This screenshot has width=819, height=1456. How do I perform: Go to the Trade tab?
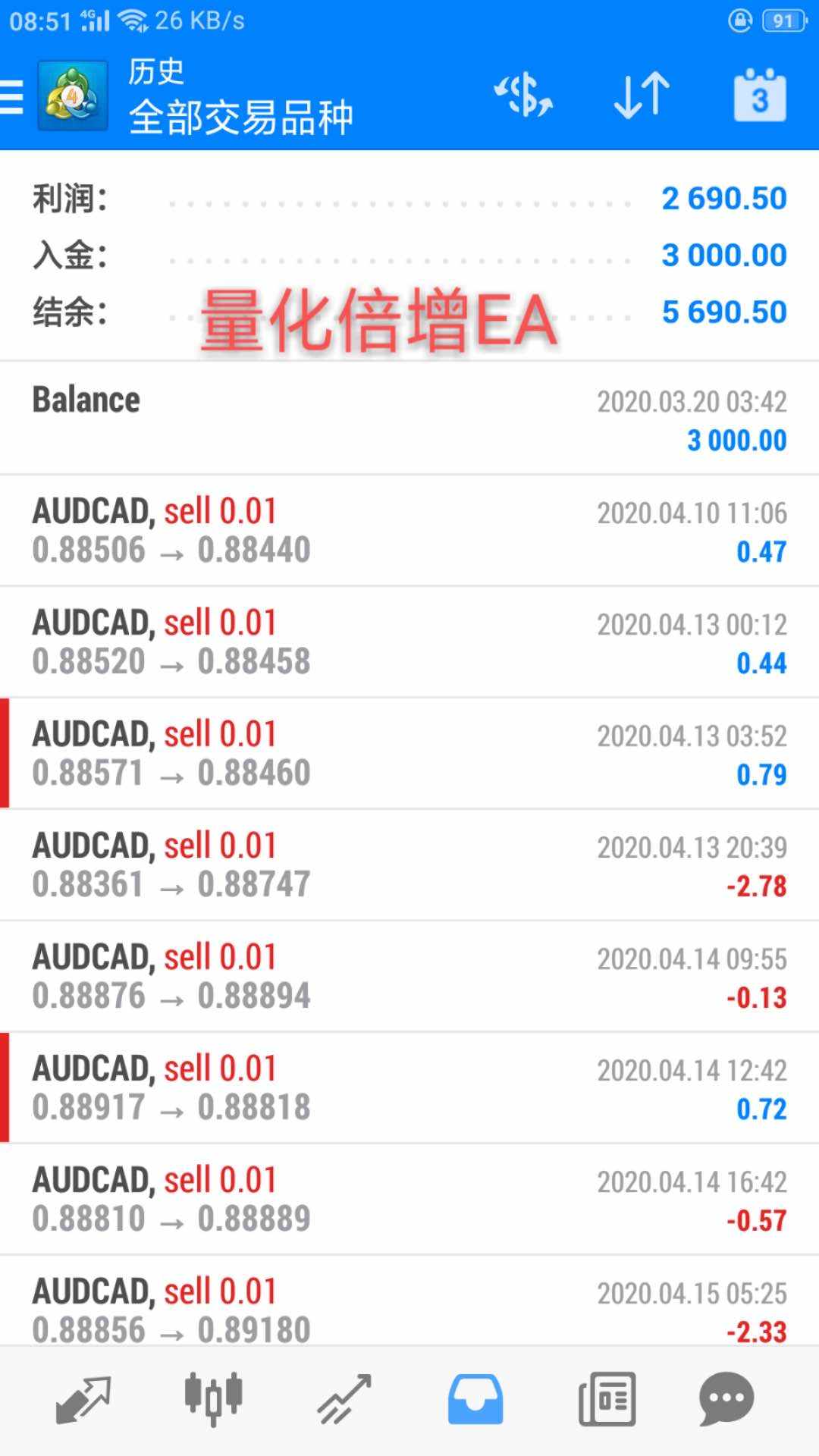[x=344, y=1399]
